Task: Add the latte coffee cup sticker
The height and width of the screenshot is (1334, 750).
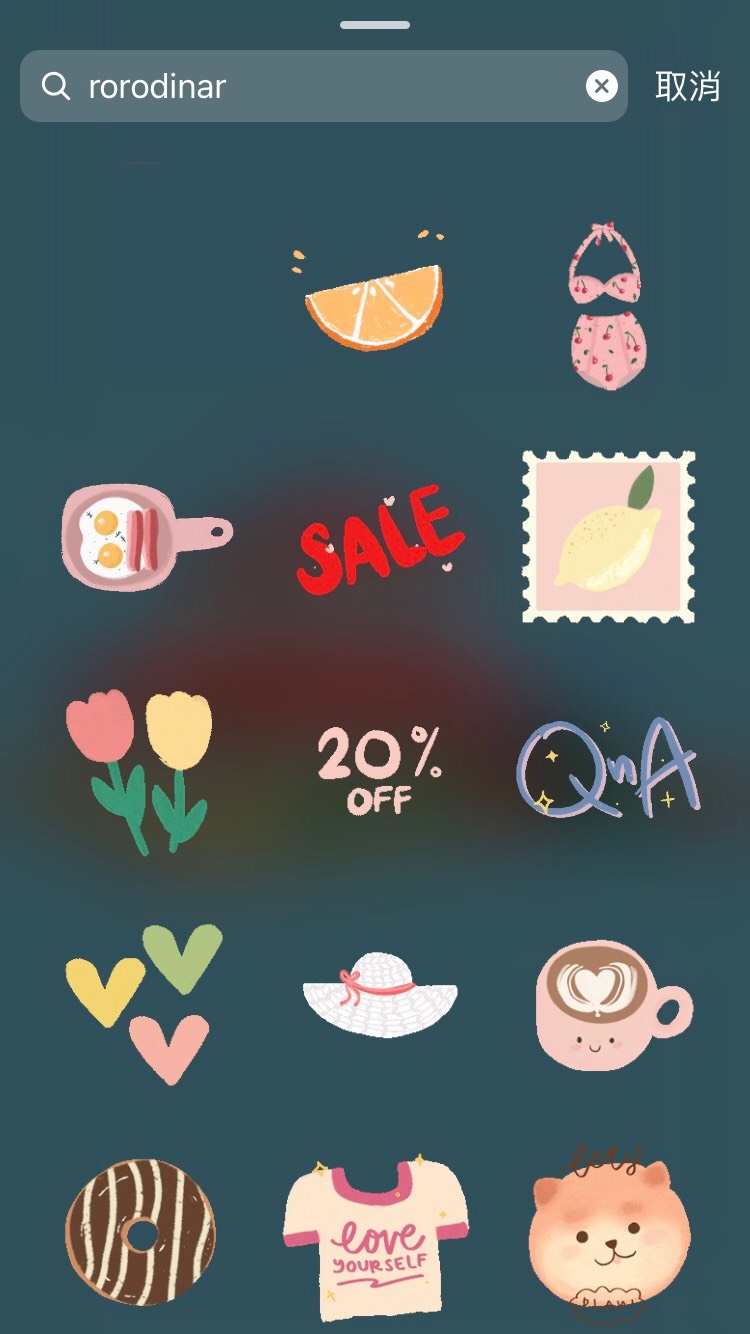Action: (611, 1003)
